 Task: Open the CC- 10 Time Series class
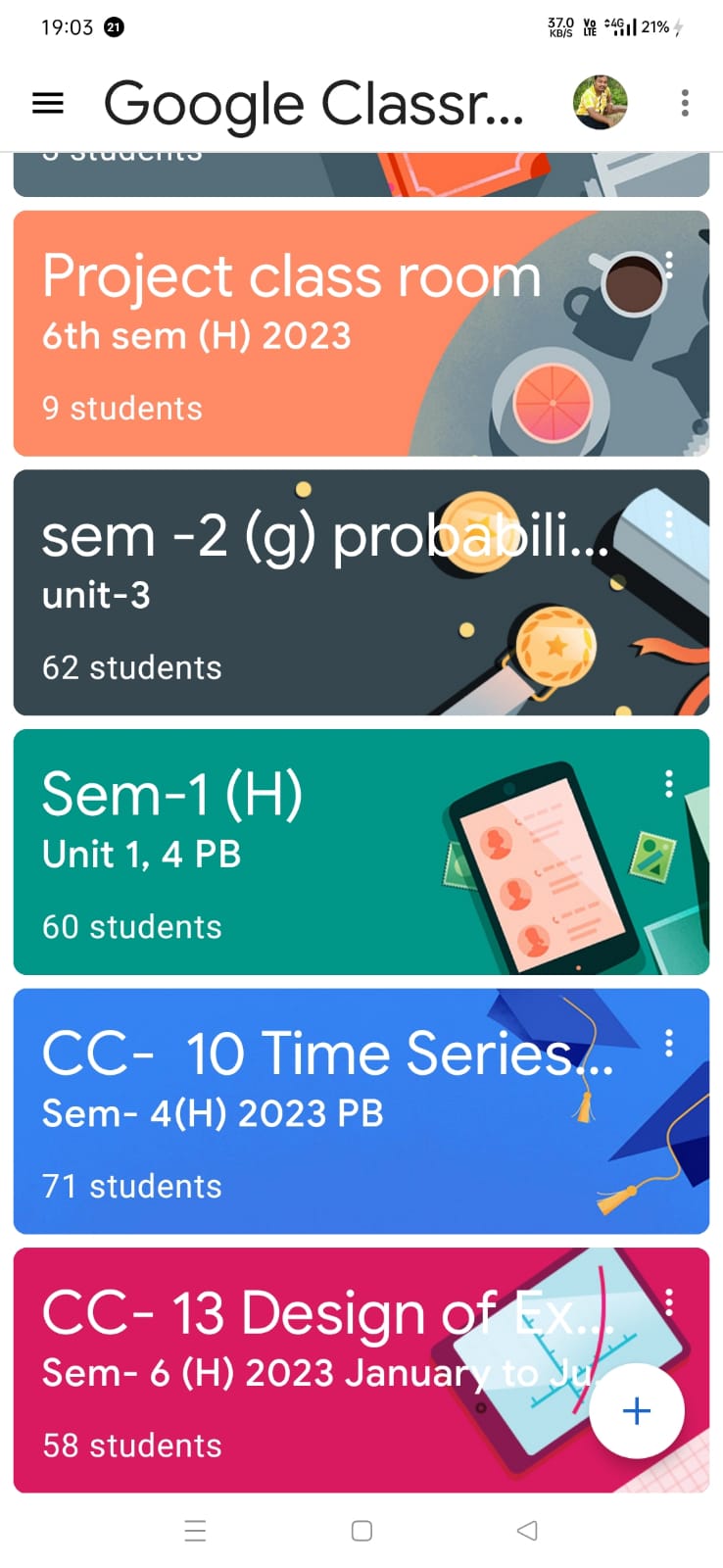[361, 1111]
